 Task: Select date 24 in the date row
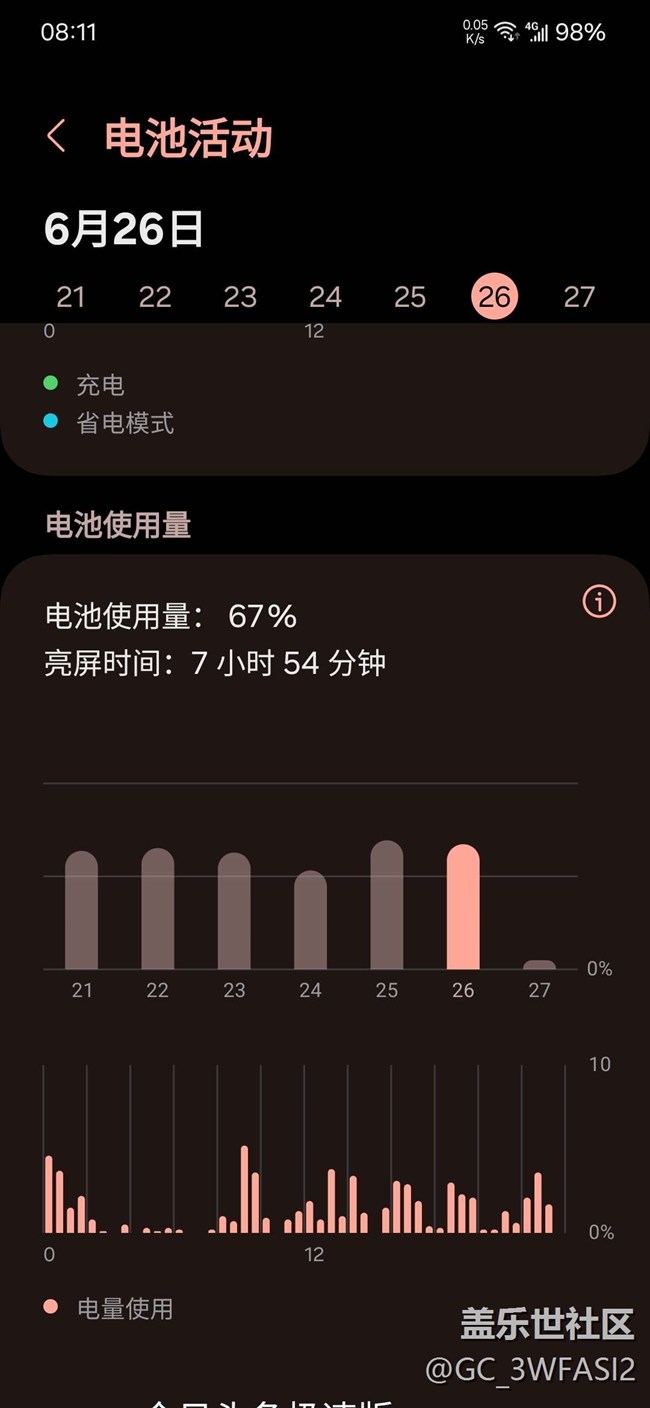point(325,297)
